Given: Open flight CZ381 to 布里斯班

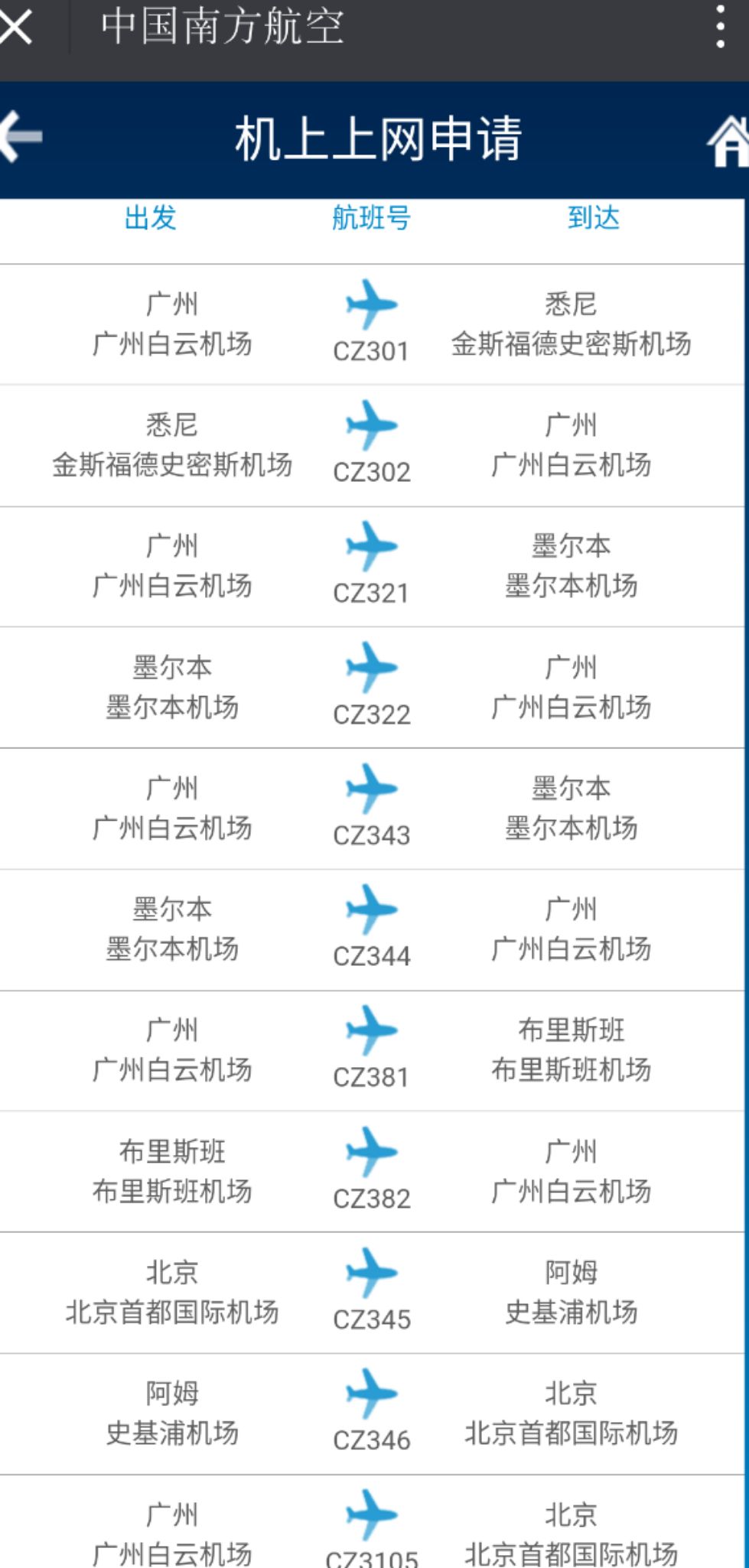Looking at the screenshot, I should tap(372, 1050).
